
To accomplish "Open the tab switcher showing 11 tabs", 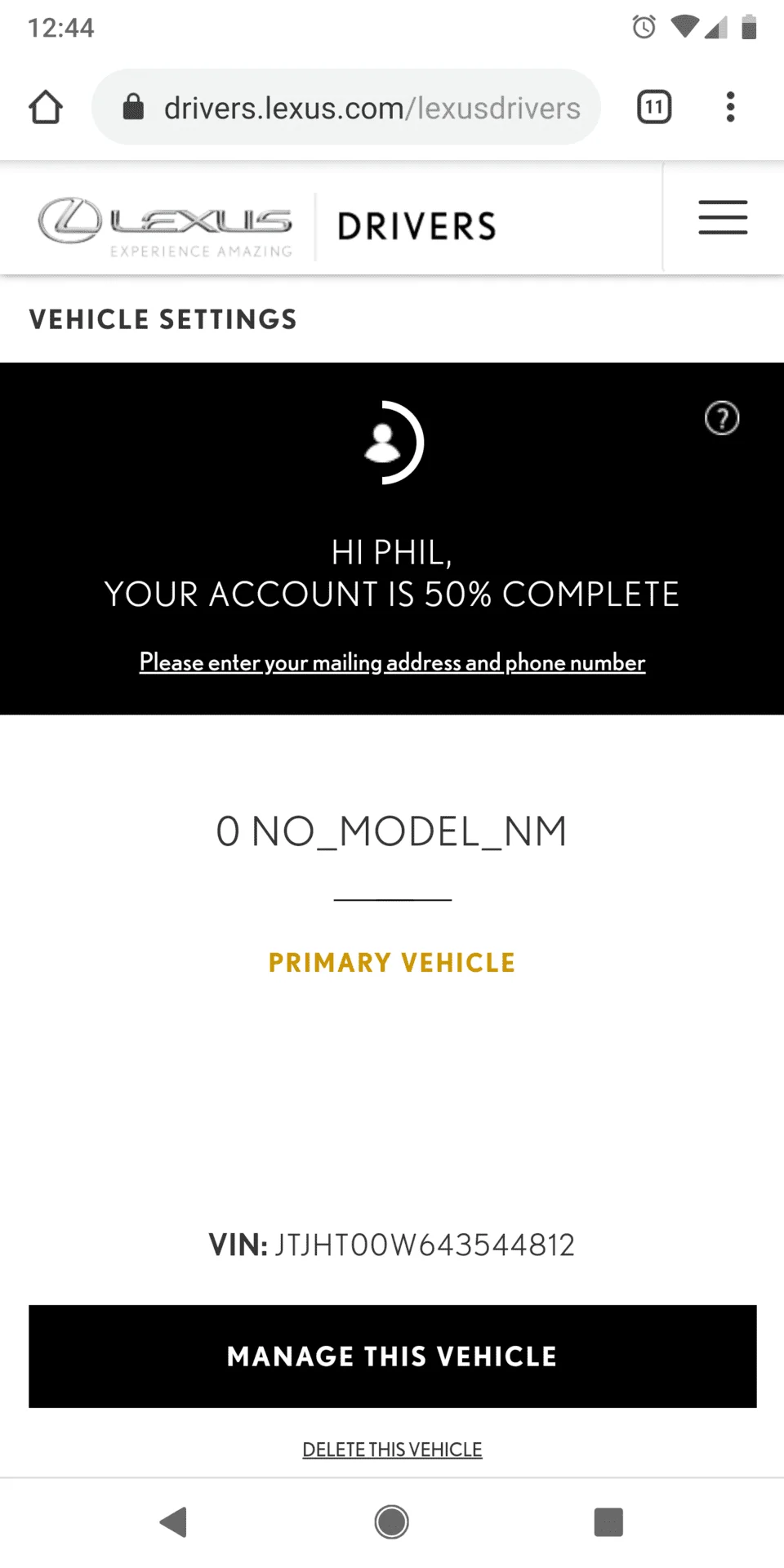I will [653, 107].
